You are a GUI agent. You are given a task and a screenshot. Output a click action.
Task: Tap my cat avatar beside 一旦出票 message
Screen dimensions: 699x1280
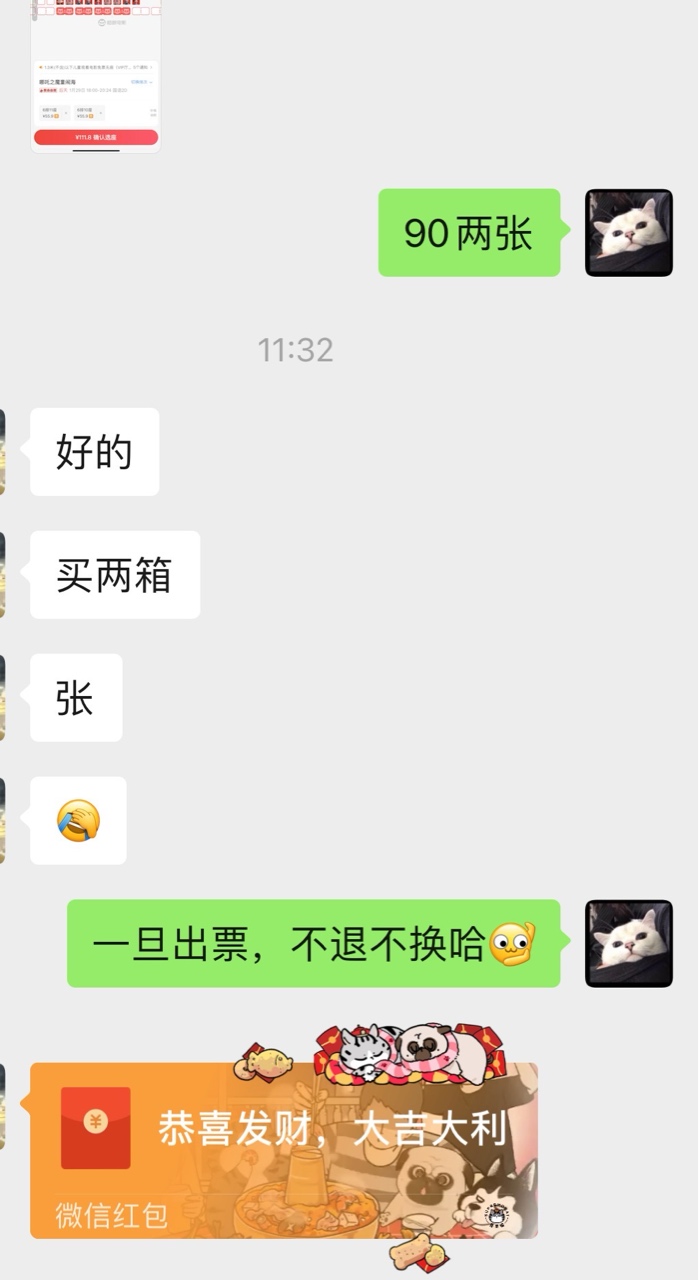[x=628, y=943]
